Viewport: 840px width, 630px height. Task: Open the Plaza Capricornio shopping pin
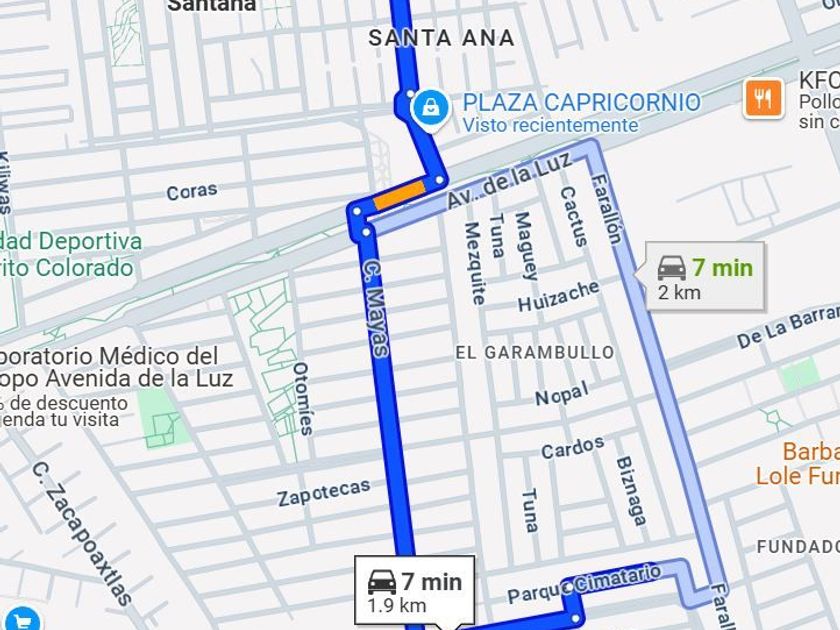pos(430,107)
